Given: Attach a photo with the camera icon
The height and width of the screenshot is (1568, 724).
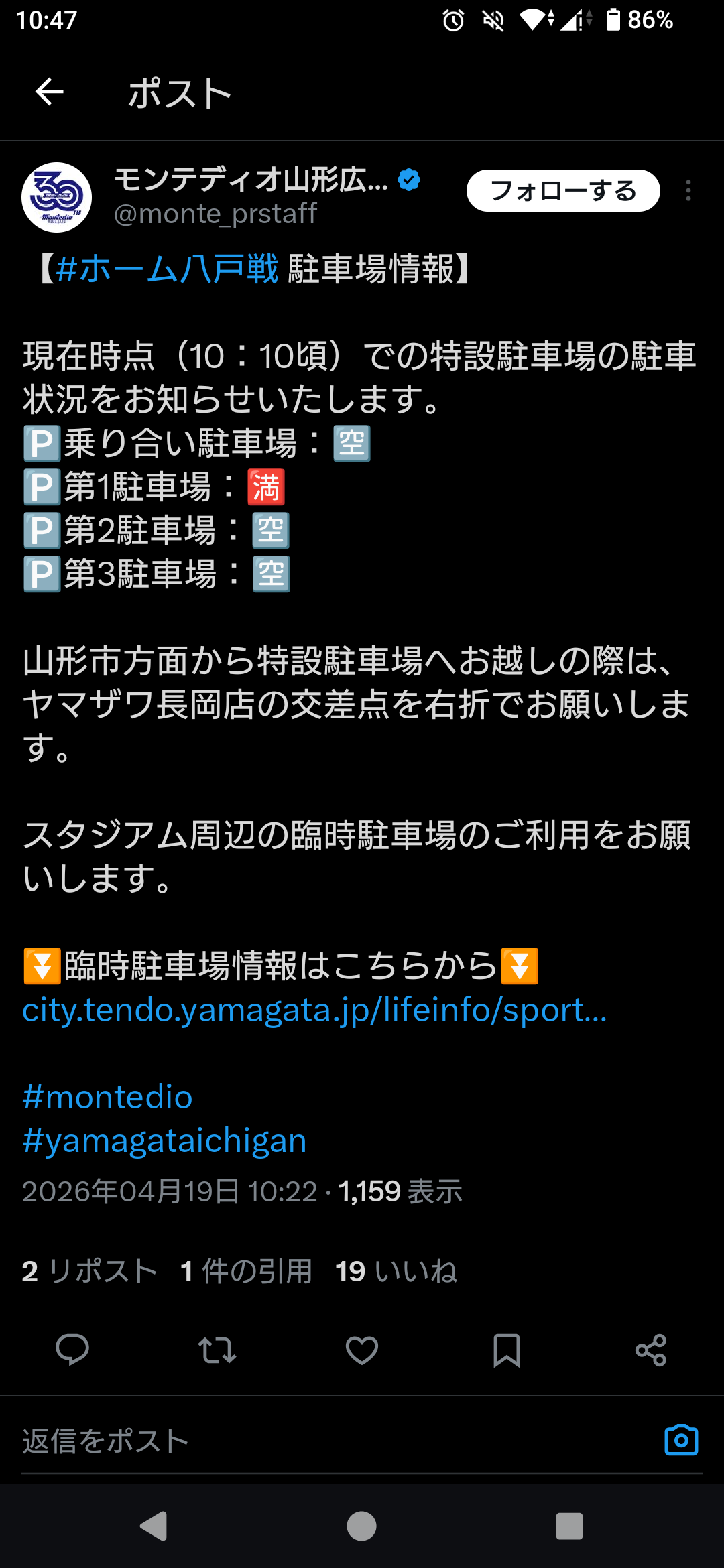Looking at the screenshot, I should tap(681, 1440).
